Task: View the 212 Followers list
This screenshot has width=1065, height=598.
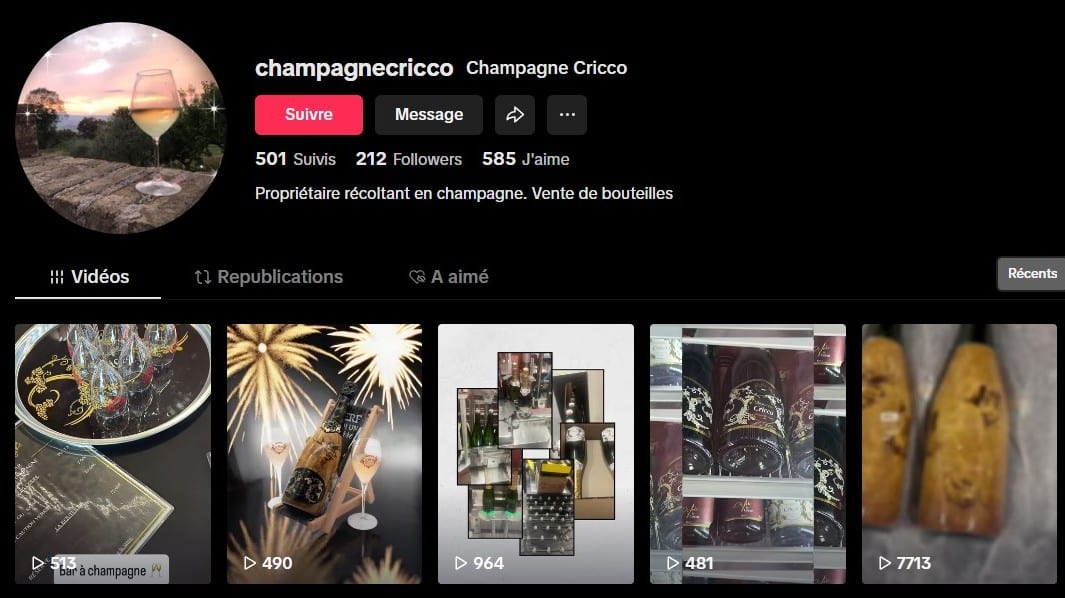Action: (x=409, y=159)
